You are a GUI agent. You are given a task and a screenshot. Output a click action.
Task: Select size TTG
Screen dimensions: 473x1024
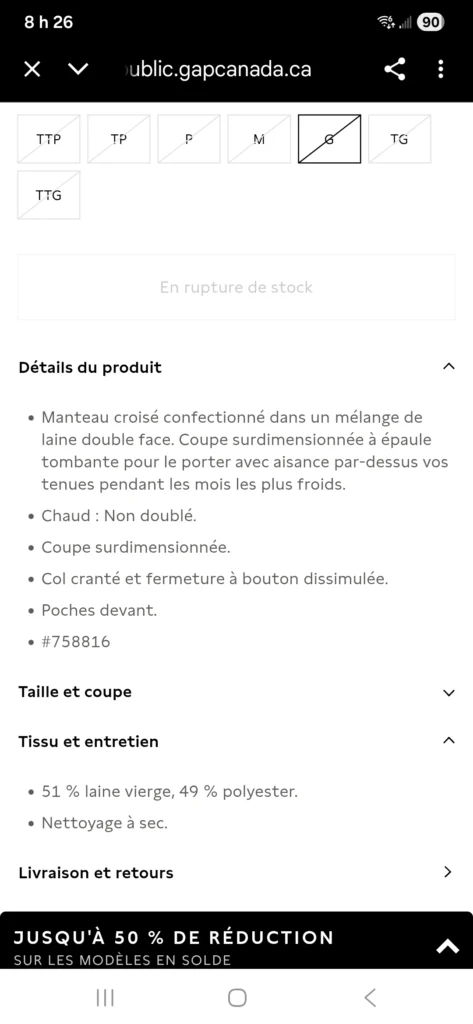(49, 195)
